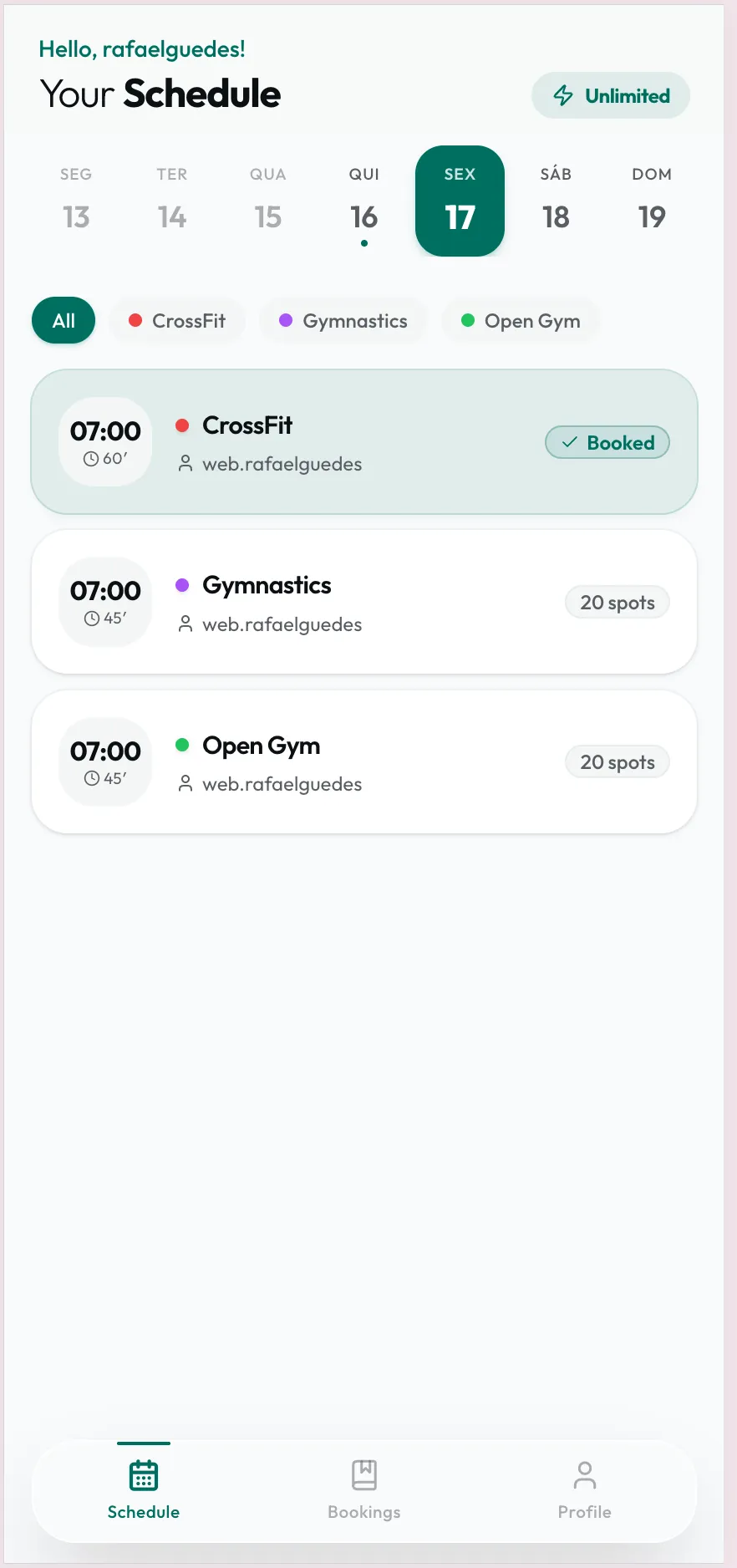
Task: Select Friday the 17th in the day picker
Action: pos(460,201)
